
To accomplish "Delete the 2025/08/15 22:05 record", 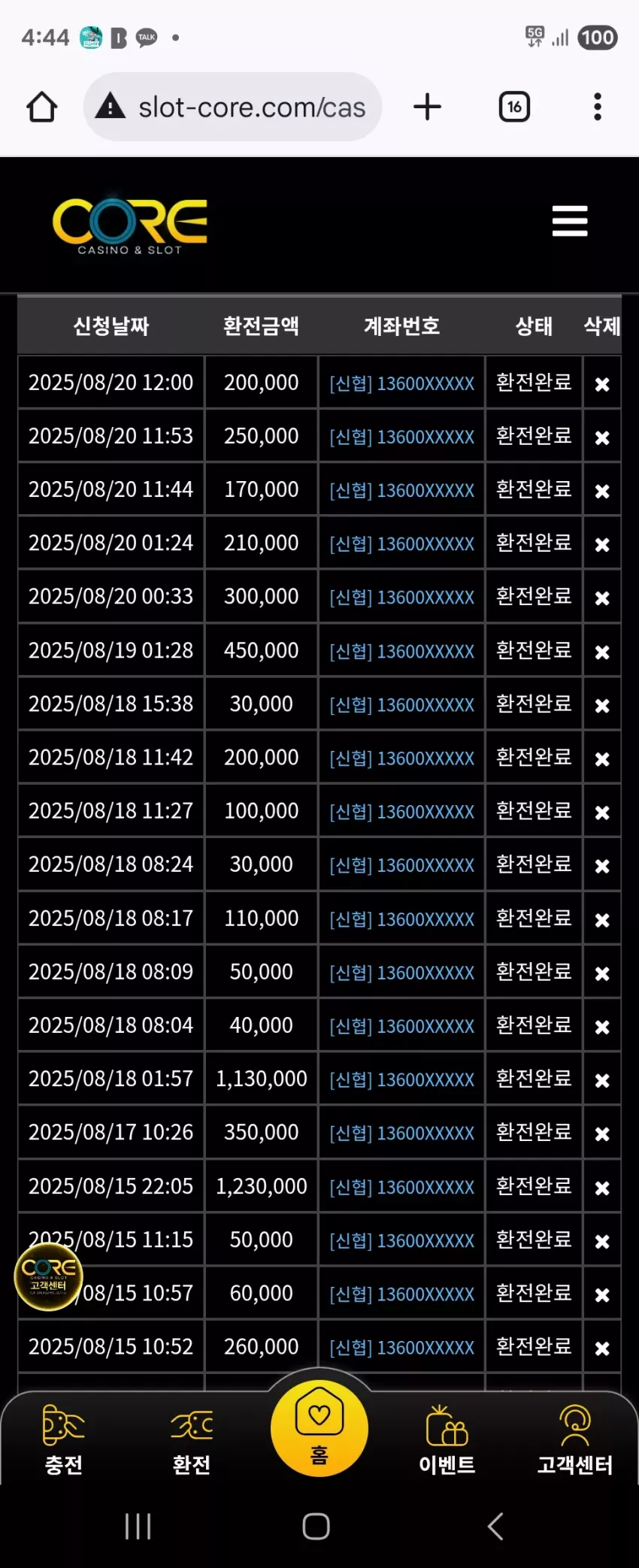I will pyautogui.click(x=602, y=1188).
